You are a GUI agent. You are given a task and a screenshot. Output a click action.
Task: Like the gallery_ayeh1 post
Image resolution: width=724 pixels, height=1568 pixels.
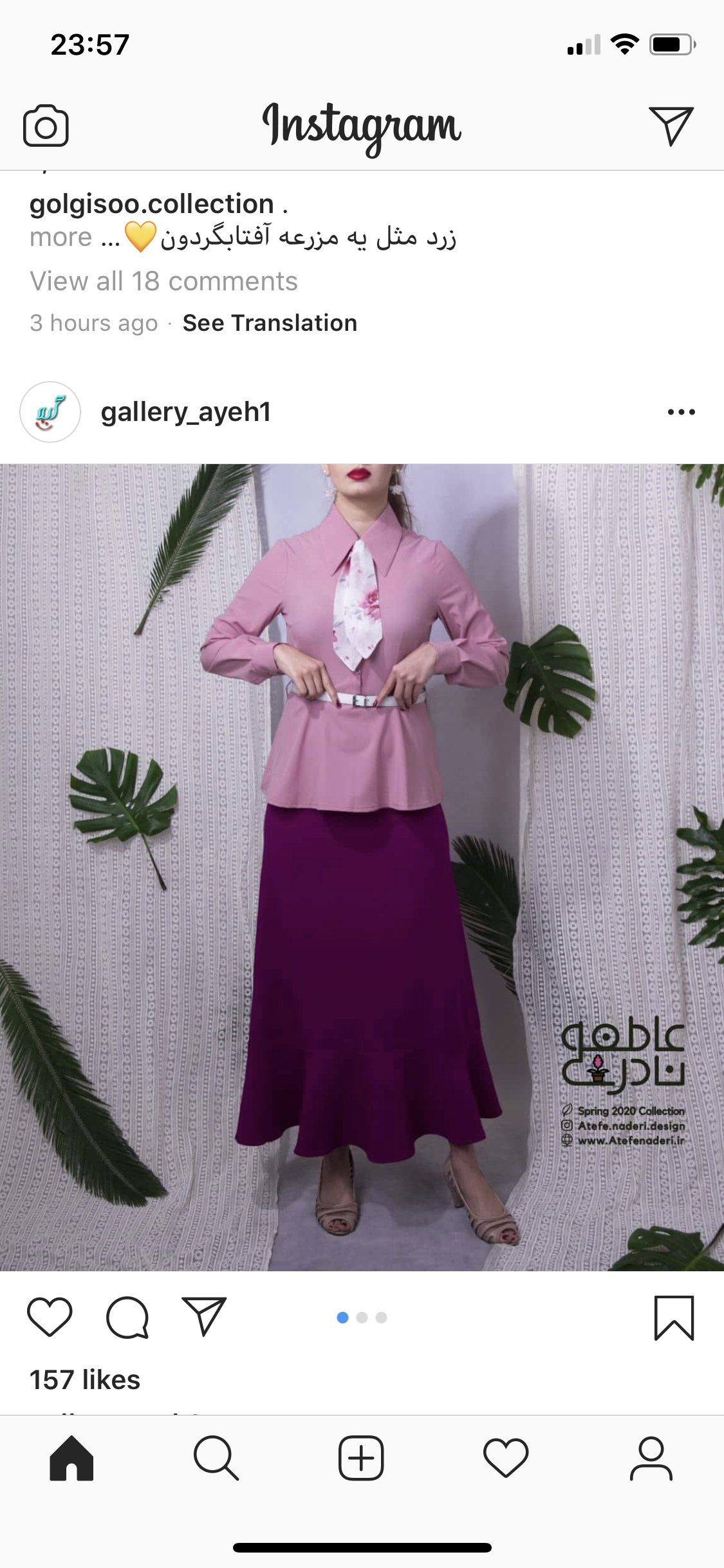point(50,1317)
